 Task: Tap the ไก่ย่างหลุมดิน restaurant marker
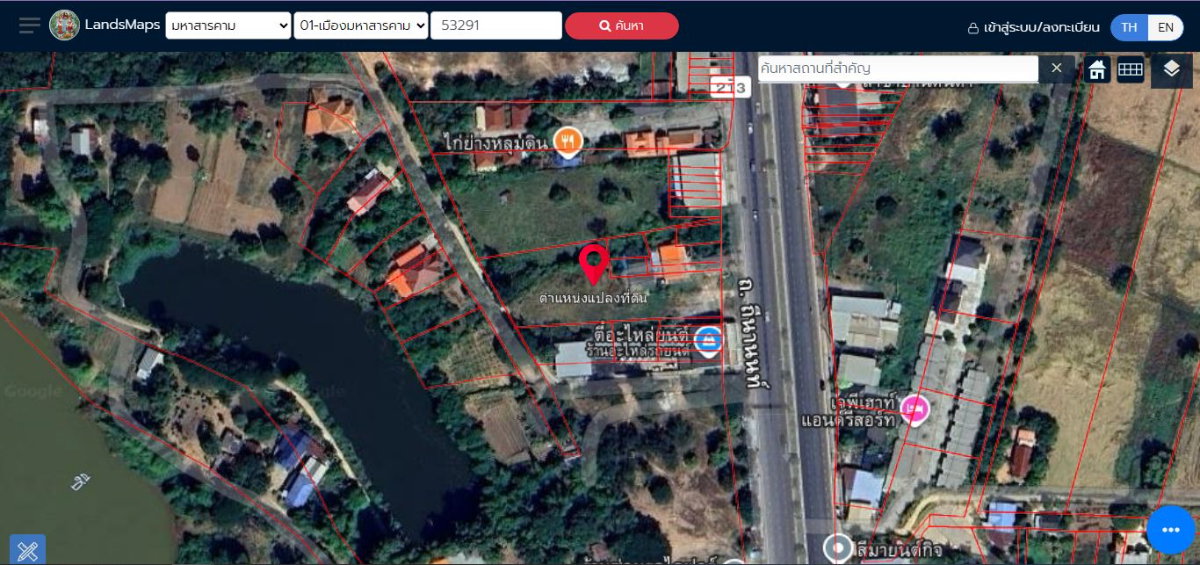point(568,142)
